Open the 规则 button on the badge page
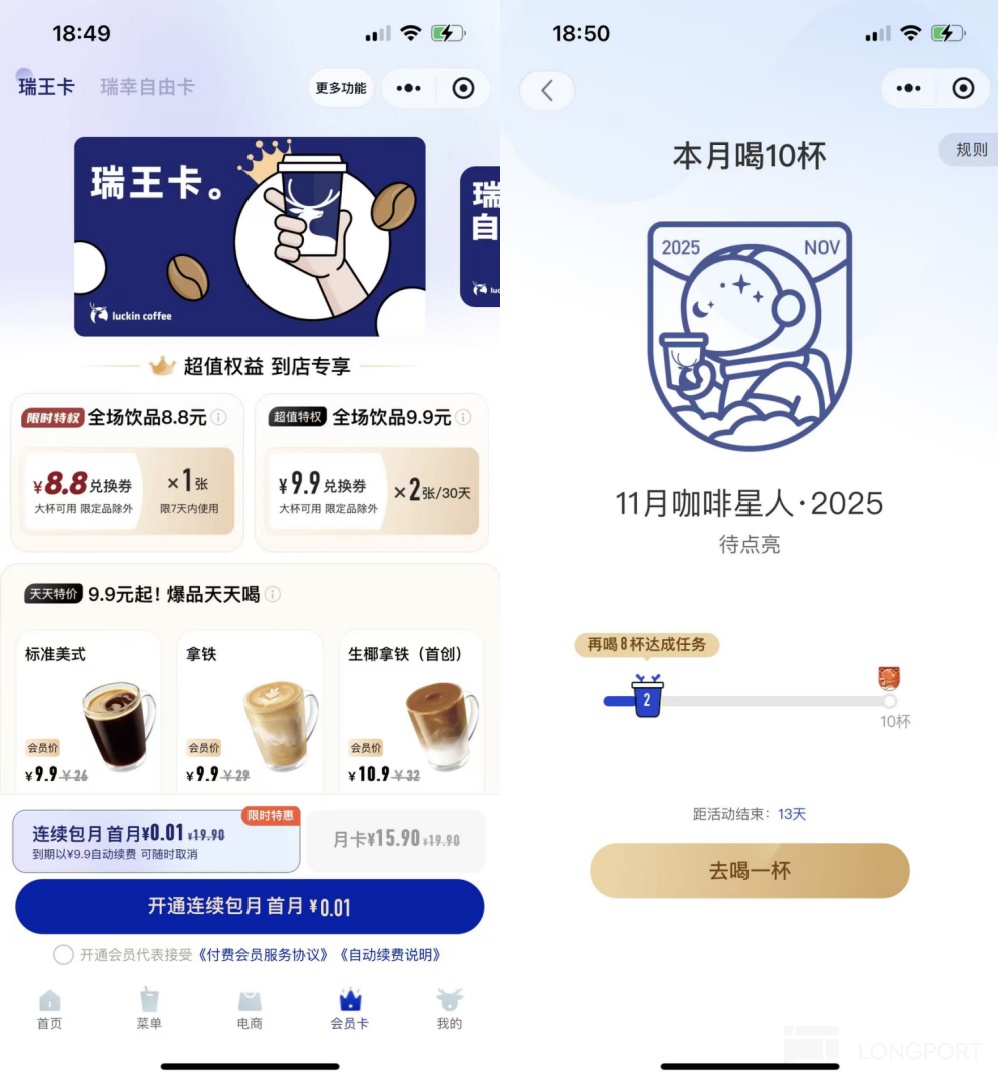The width and height of the screenshot is (998, 1080). click(x=970, y=150)
